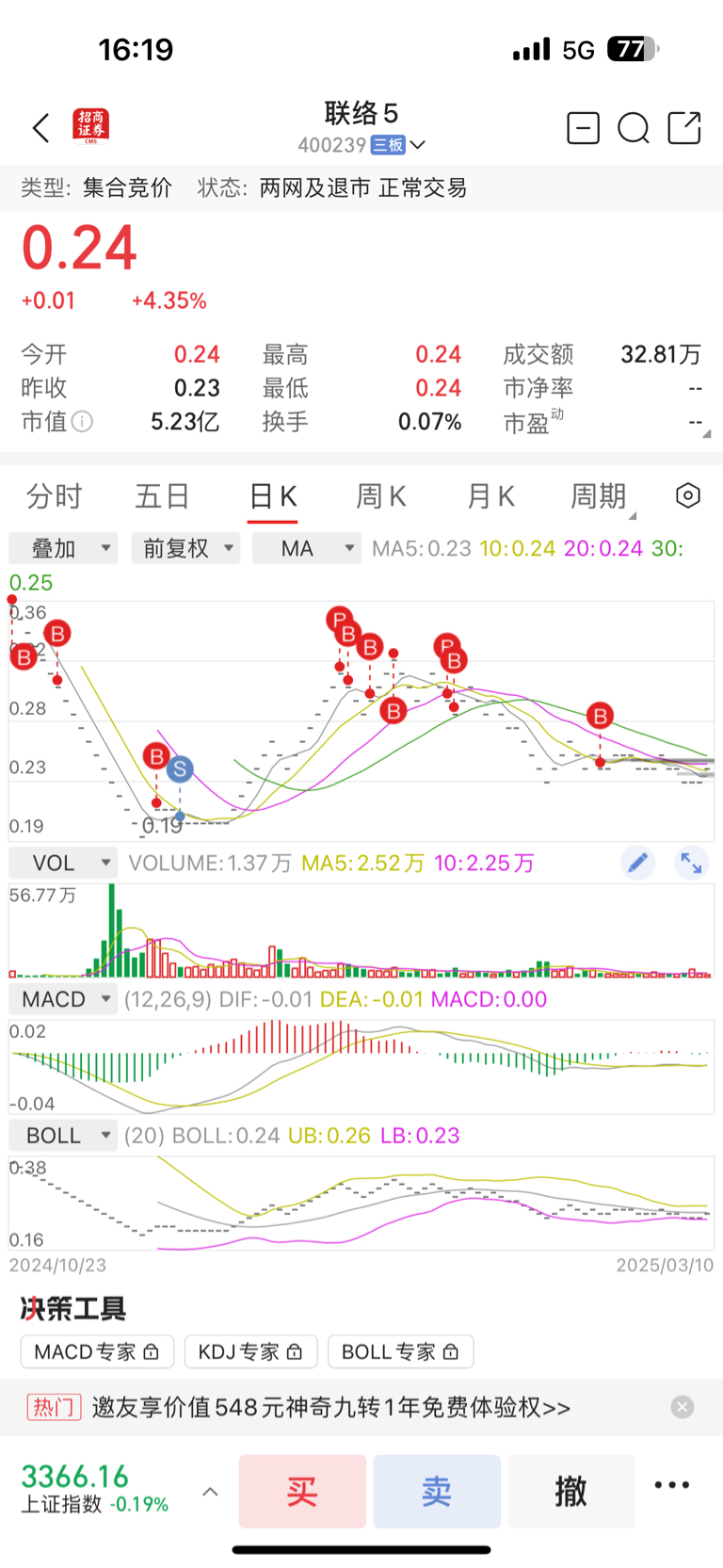Image resolution: width=723 pixels, height=1568 pixels.
Task: Expand chart to fullscreen
Action: (691, 863)
